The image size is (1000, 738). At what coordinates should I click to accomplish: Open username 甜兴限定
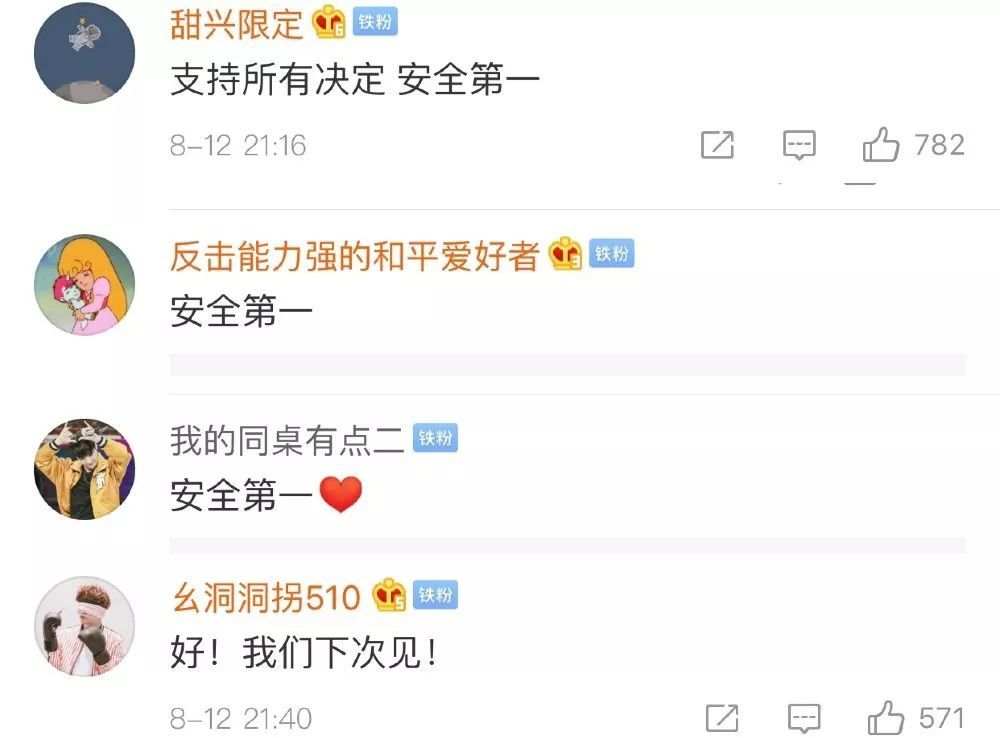pyautogui.click(x=236, y=23)
